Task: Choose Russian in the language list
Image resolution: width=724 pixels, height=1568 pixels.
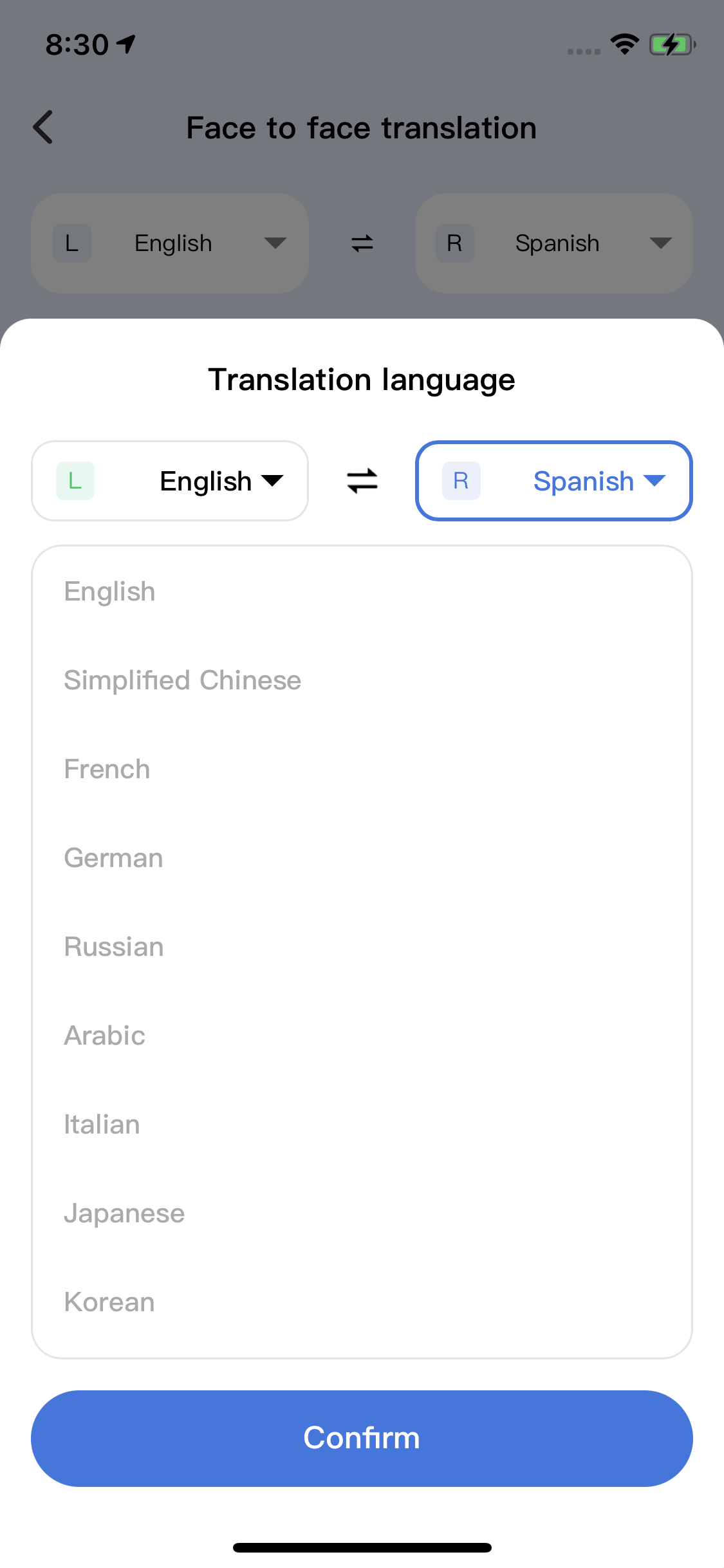Action: (x=362, y=947)
